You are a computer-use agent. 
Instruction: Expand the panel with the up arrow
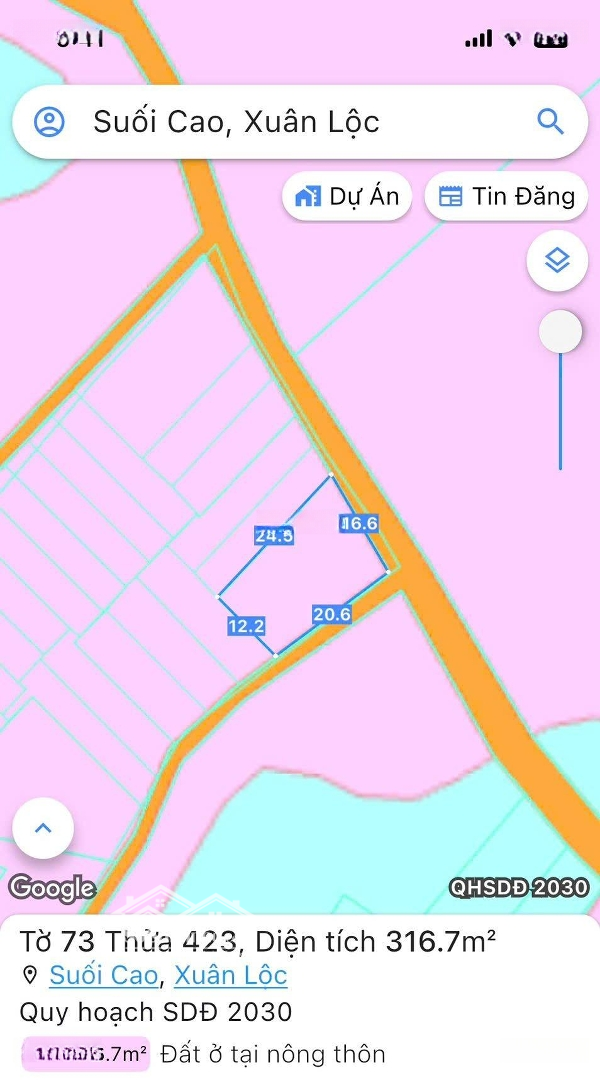tap(43, 828)
